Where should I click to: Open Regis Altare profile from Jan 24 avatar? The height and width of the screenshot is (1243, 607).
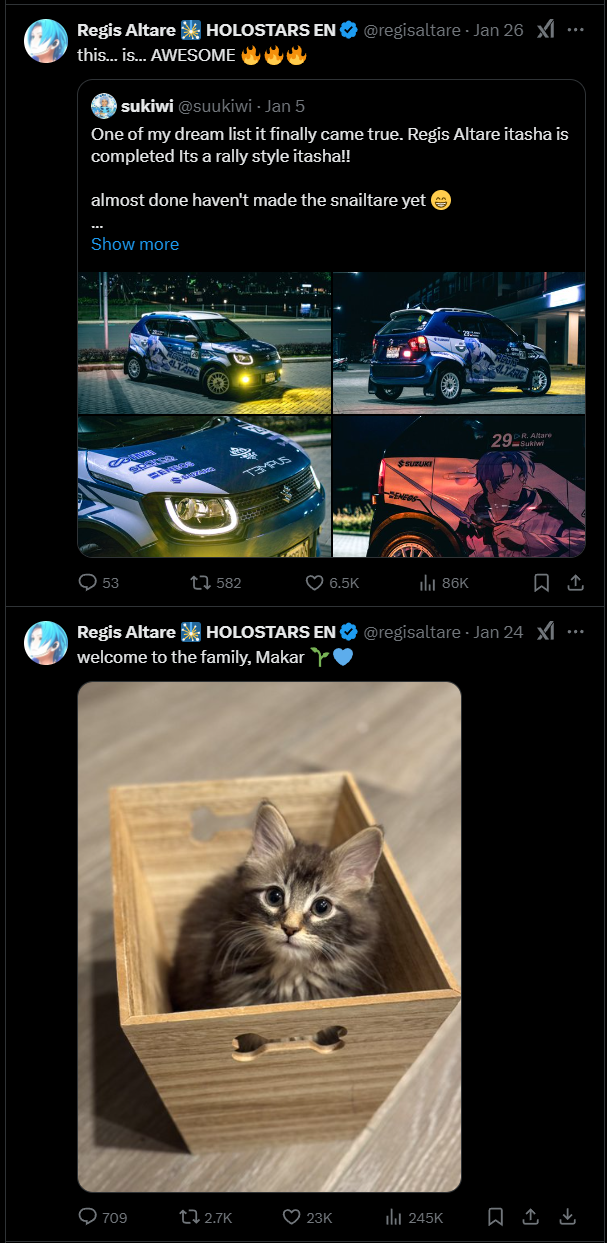click(45, 642)
